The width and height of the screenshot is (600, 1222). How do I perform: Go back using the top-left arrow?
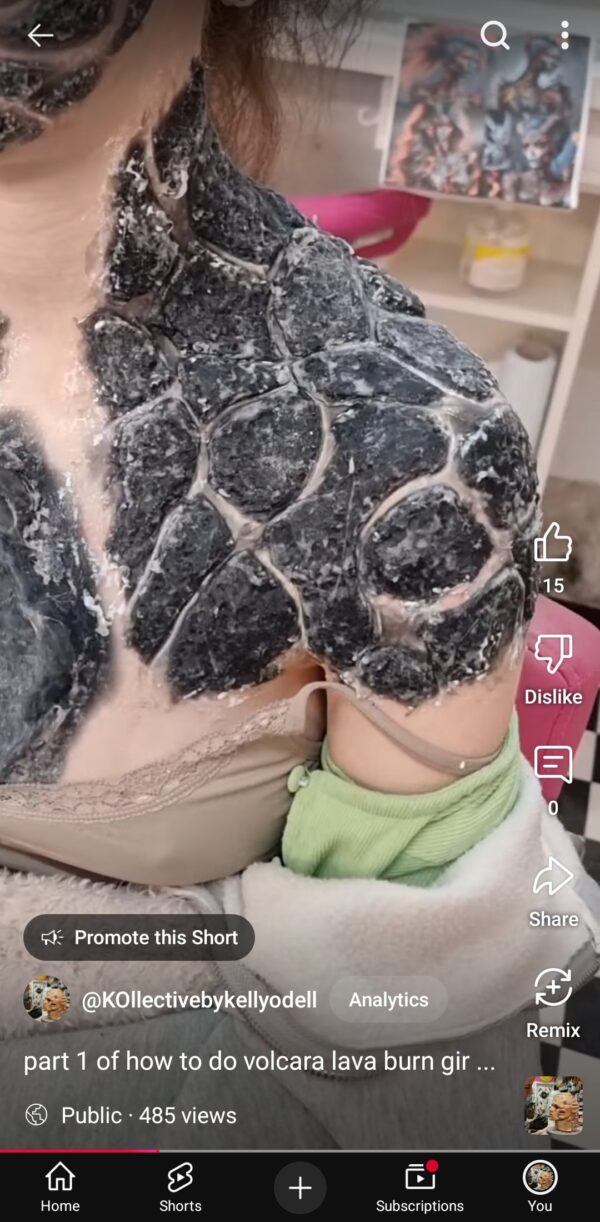pyautogui.click(x=40, y=36)
